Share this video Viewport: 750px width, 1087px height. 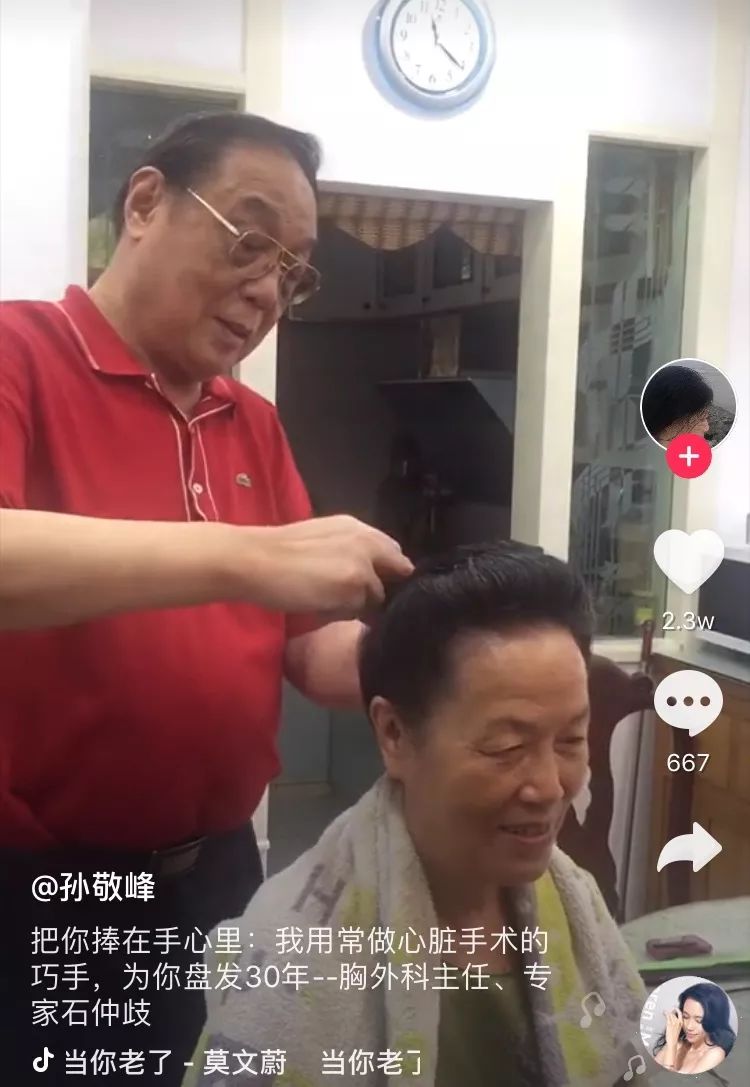(x=688, y=848)
